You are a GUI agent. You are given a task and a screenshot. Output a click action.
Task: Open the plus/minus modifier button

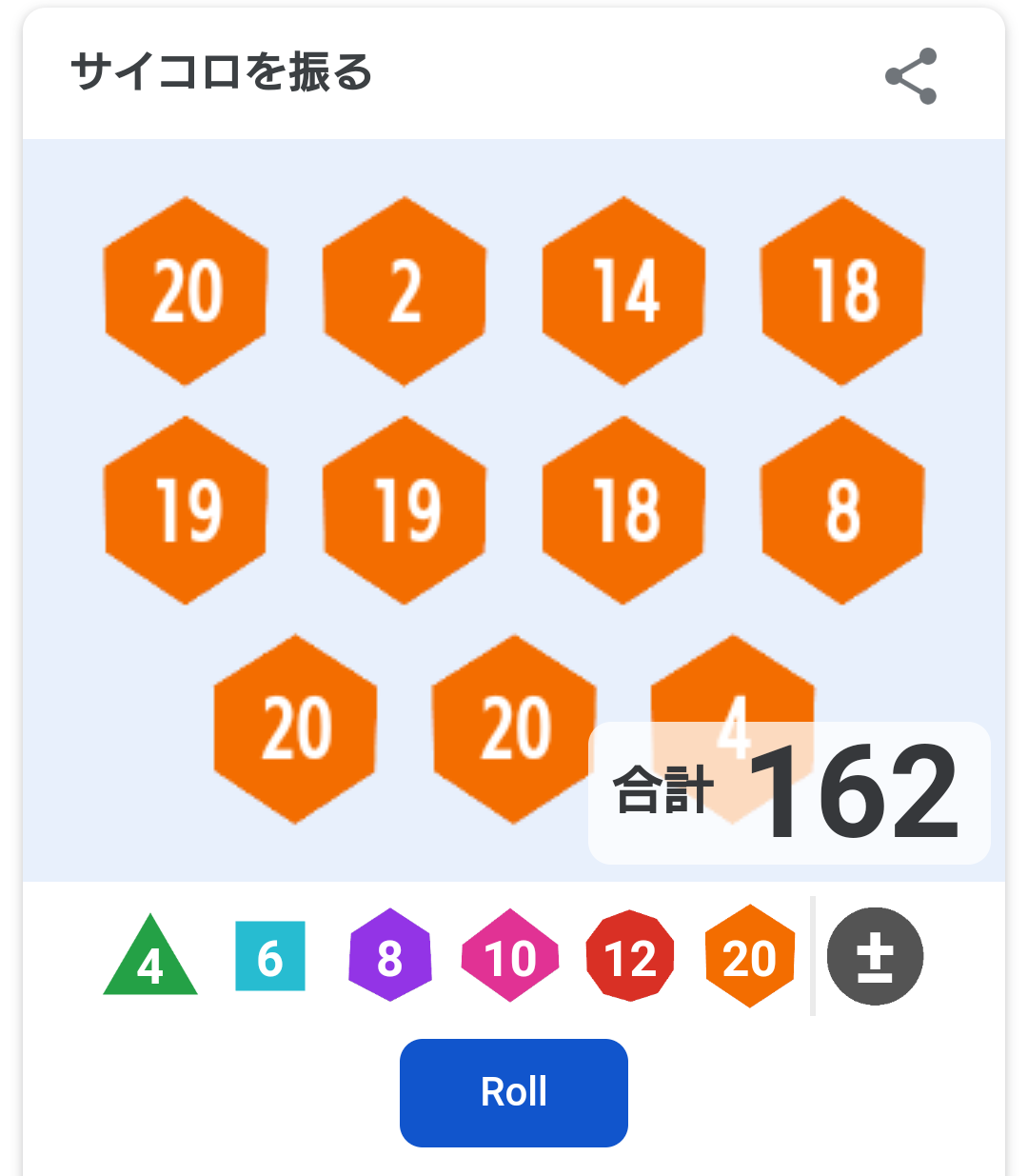[x=875, y=956]
